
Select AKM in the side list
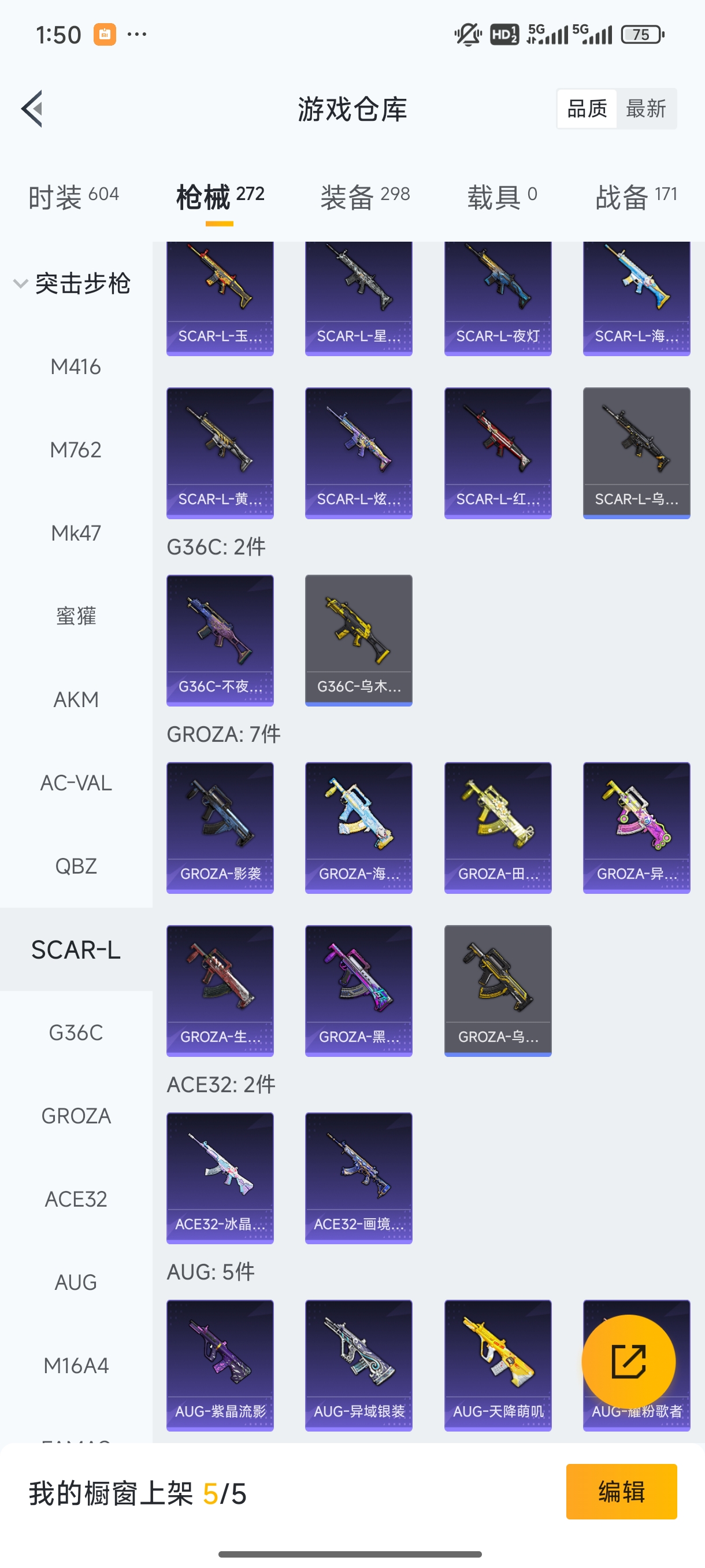(76, 700)
